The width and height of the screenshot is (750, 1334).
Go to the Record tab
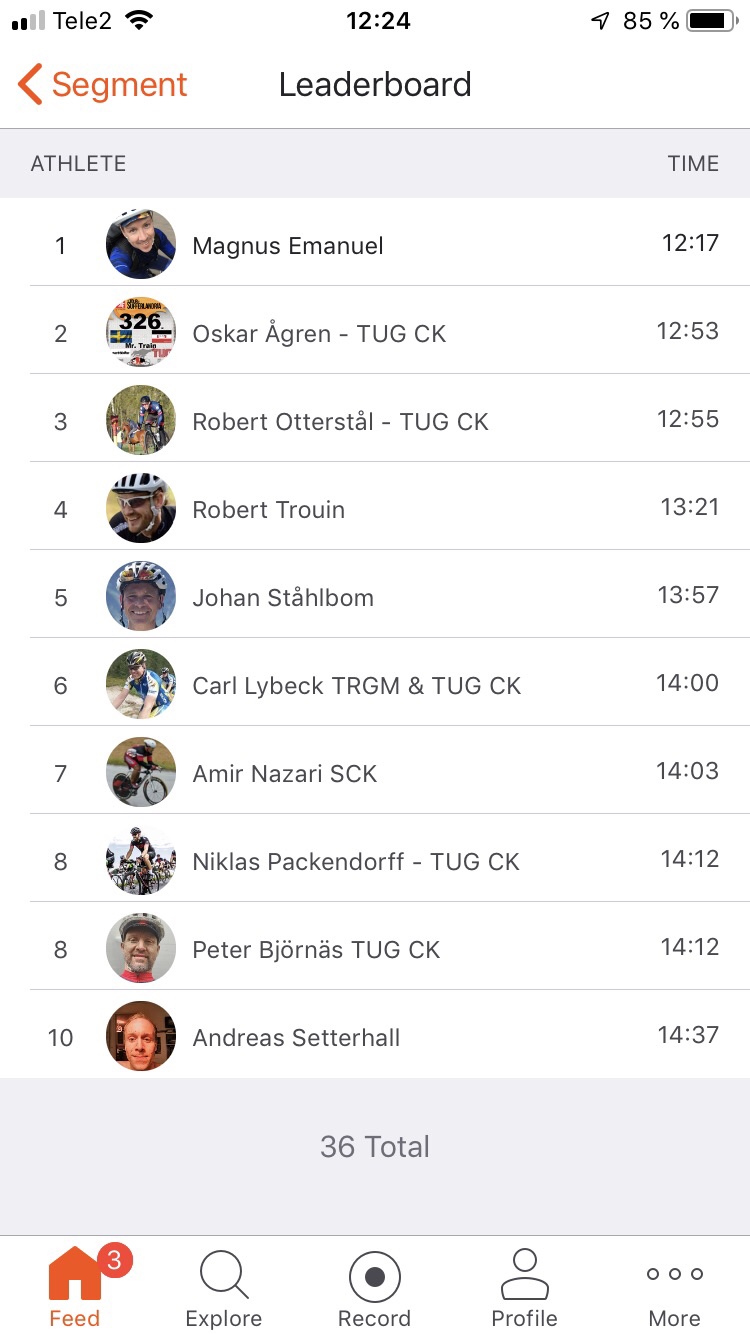pyautogui.click(x=374, y=1288)
